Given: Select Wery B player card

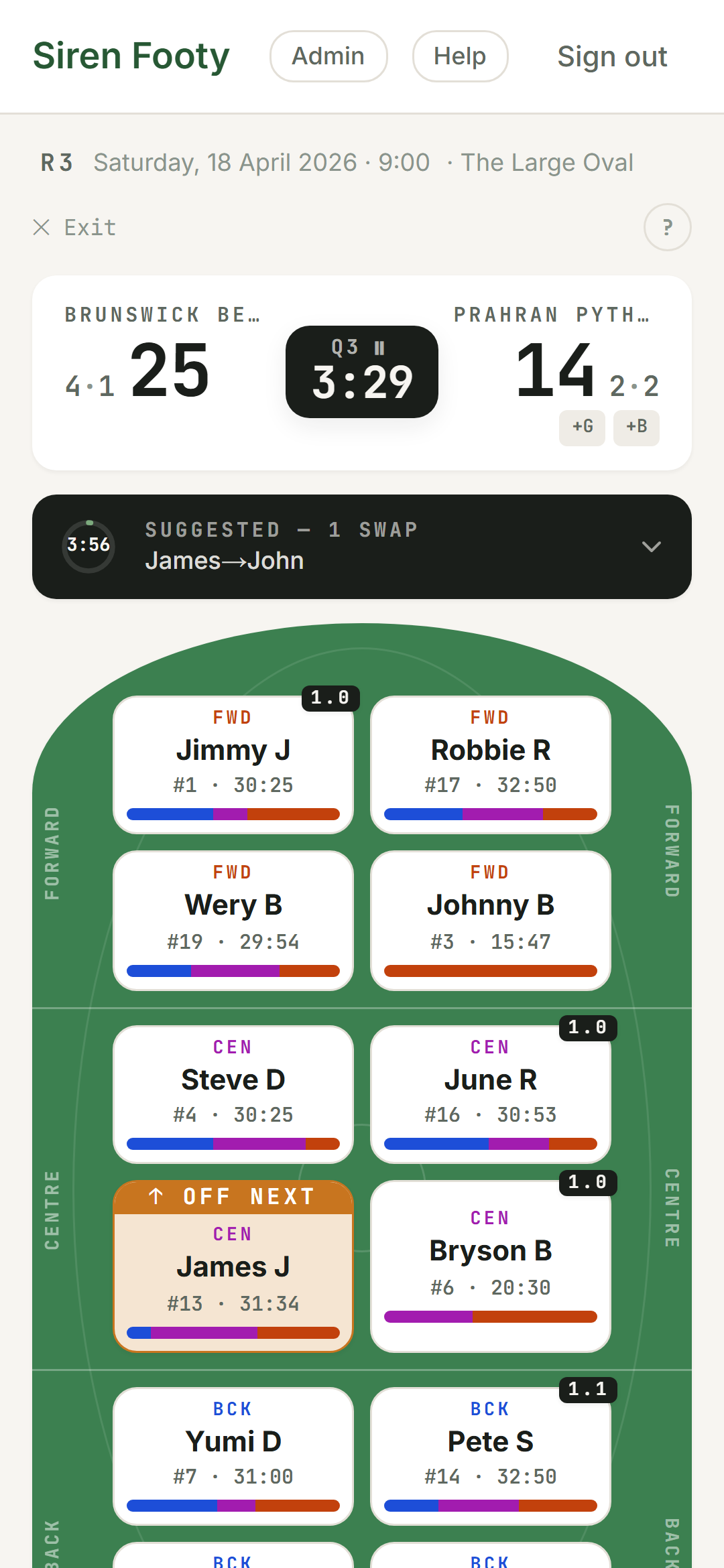Looking at the screenshot, I should click(x=233, y=919).
